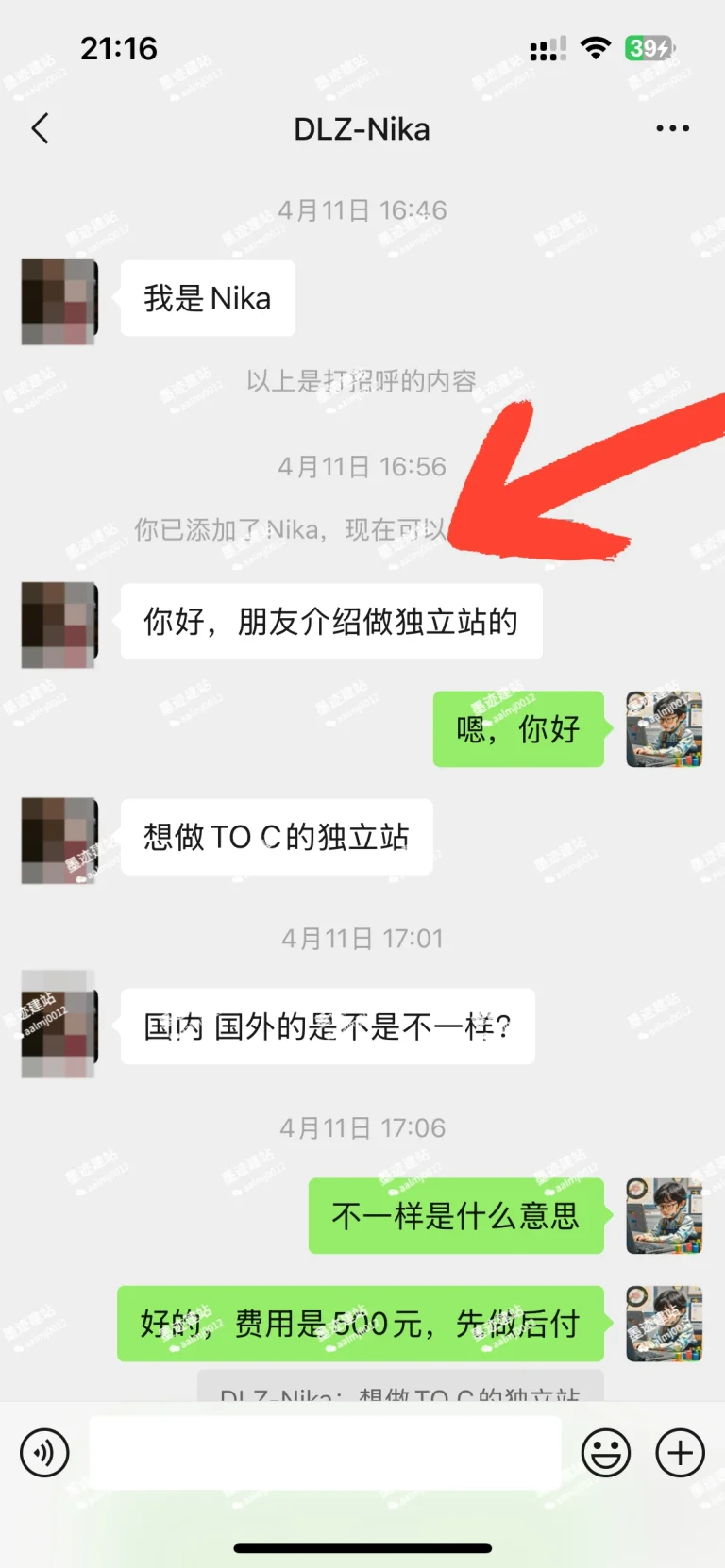View the profile from avatar beside "想做 TO C的独立站"
Viewport: 725px width, 1568px height.
pos(59,839)
